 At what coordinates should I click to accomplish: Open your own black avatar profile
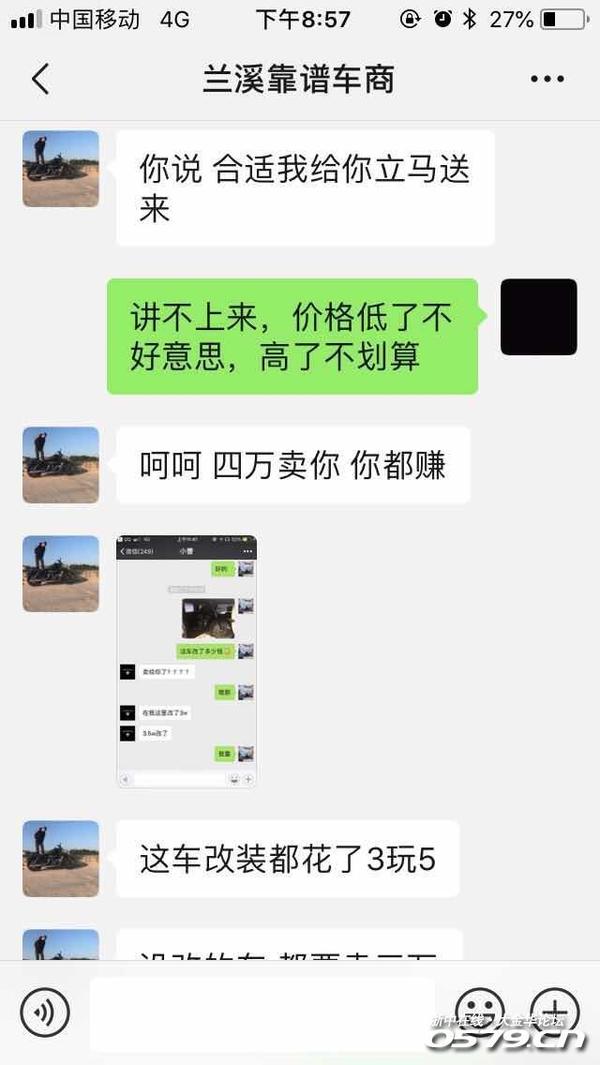coord(538,317)
